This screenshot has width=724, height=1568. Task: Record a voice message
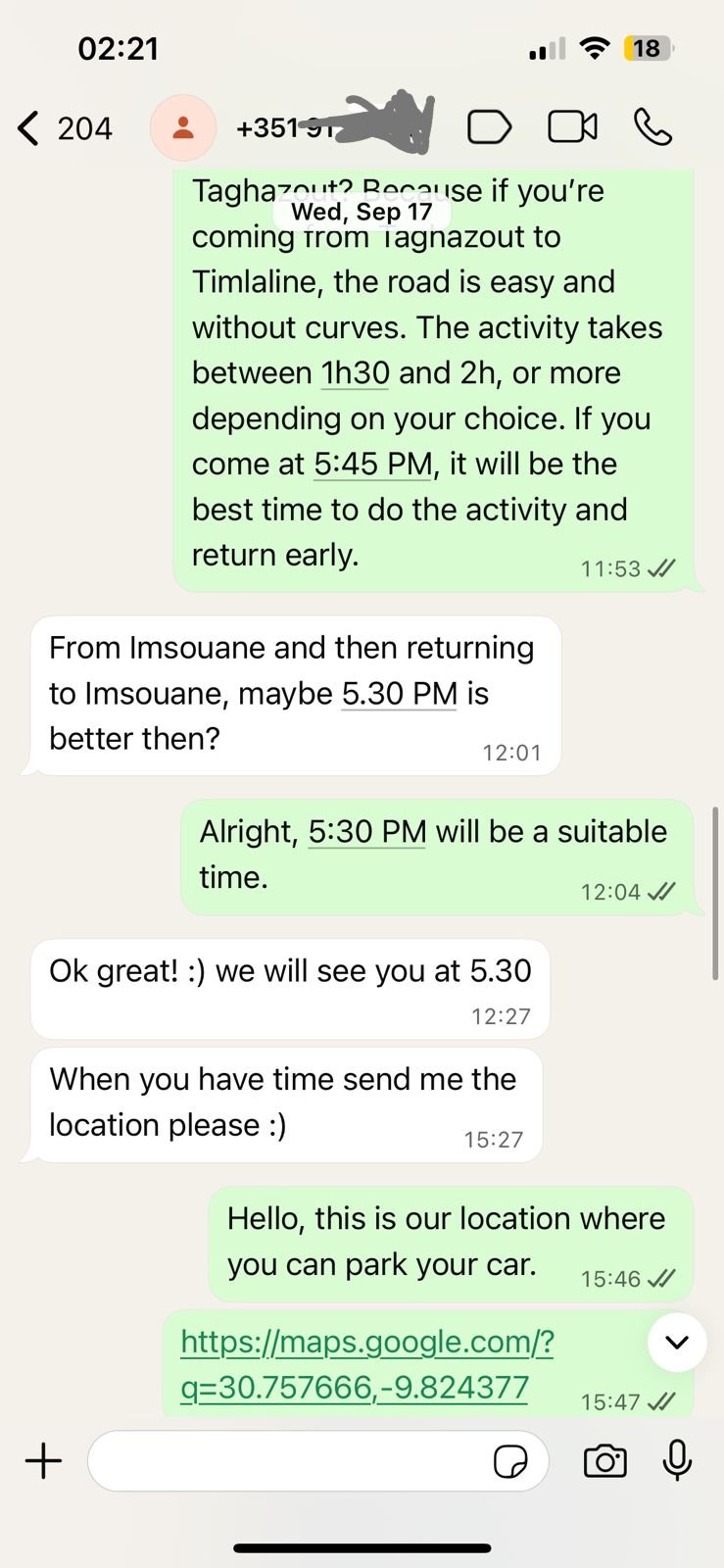(677, 1461)
